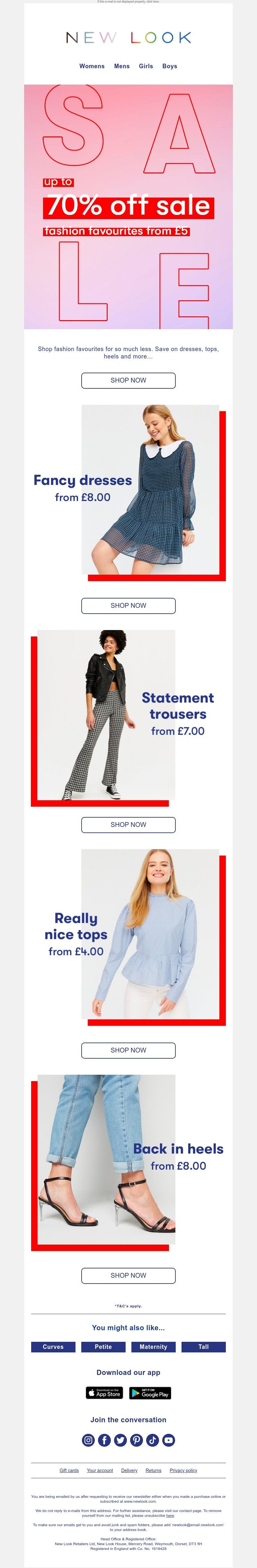
Task: Get the app on Google Play
Action: [150, 1393]
